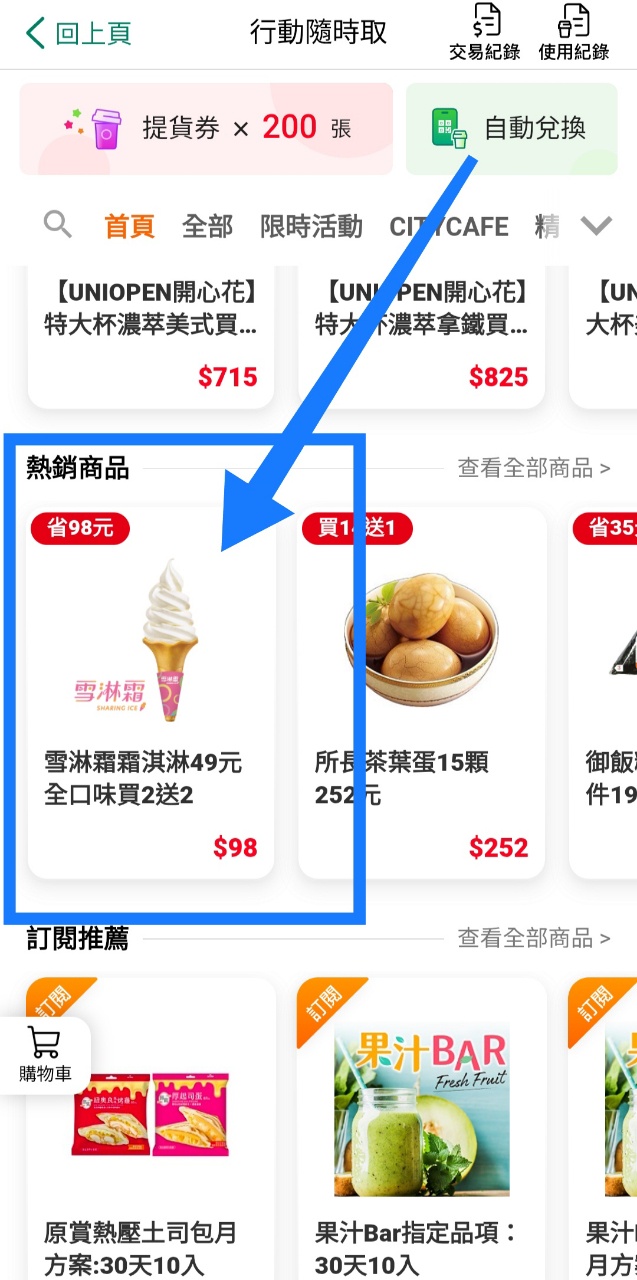The width and height of the screenshot is (637, 1280).
Task: Open 自動兌換 auto-redeem
Action: tap(511, 129)
